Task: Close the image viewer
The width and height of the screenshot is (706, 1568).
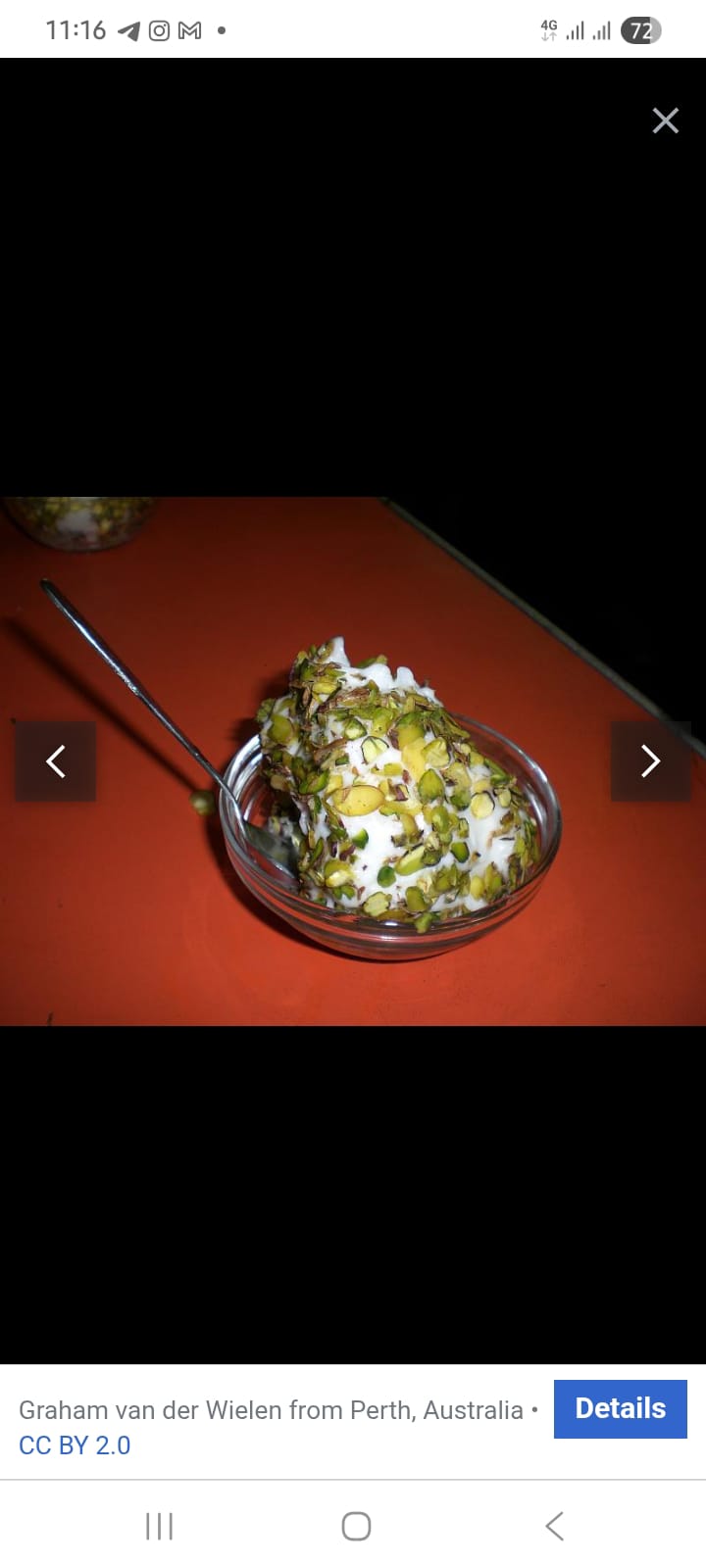Action: [665, 121]
